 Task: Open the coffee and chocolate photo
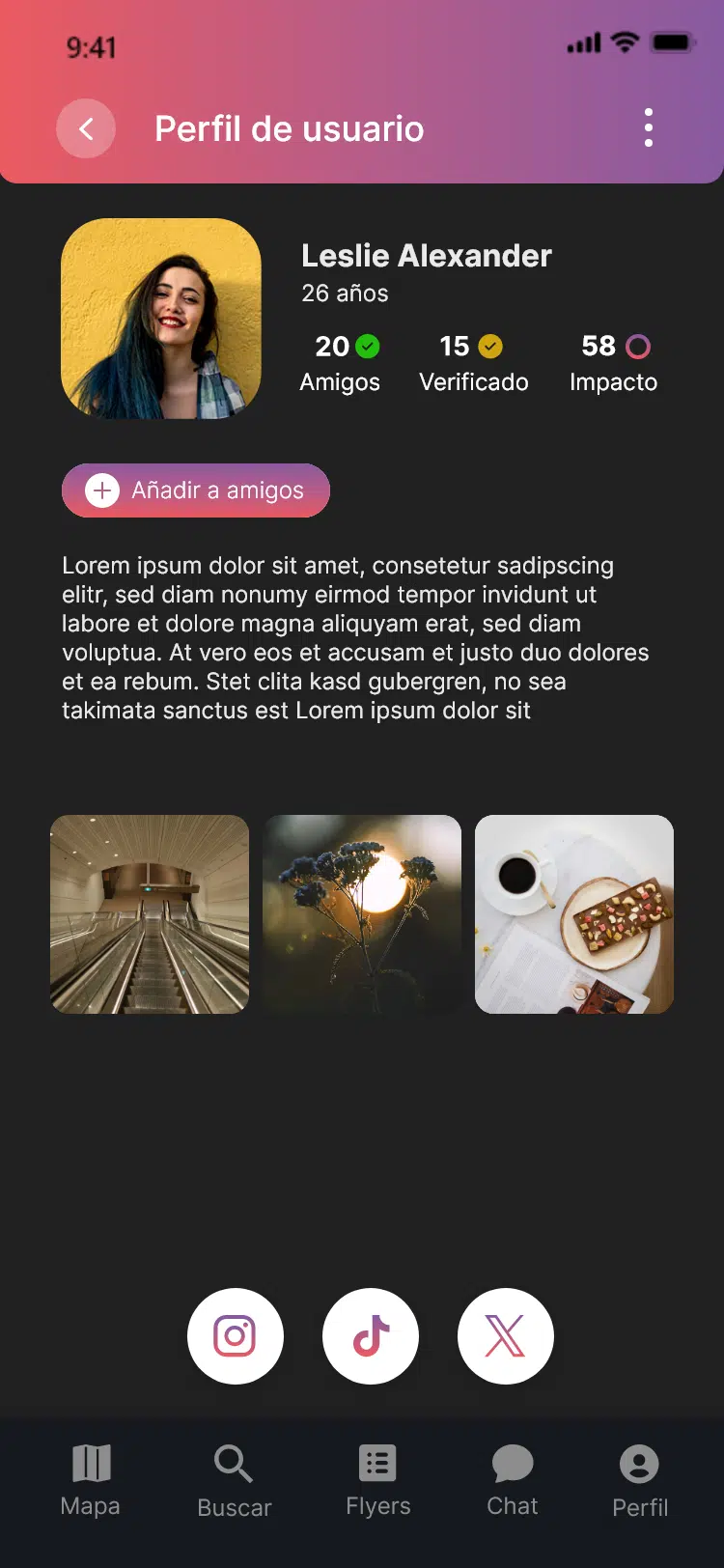pyautogui.click(x=574, y=914)
